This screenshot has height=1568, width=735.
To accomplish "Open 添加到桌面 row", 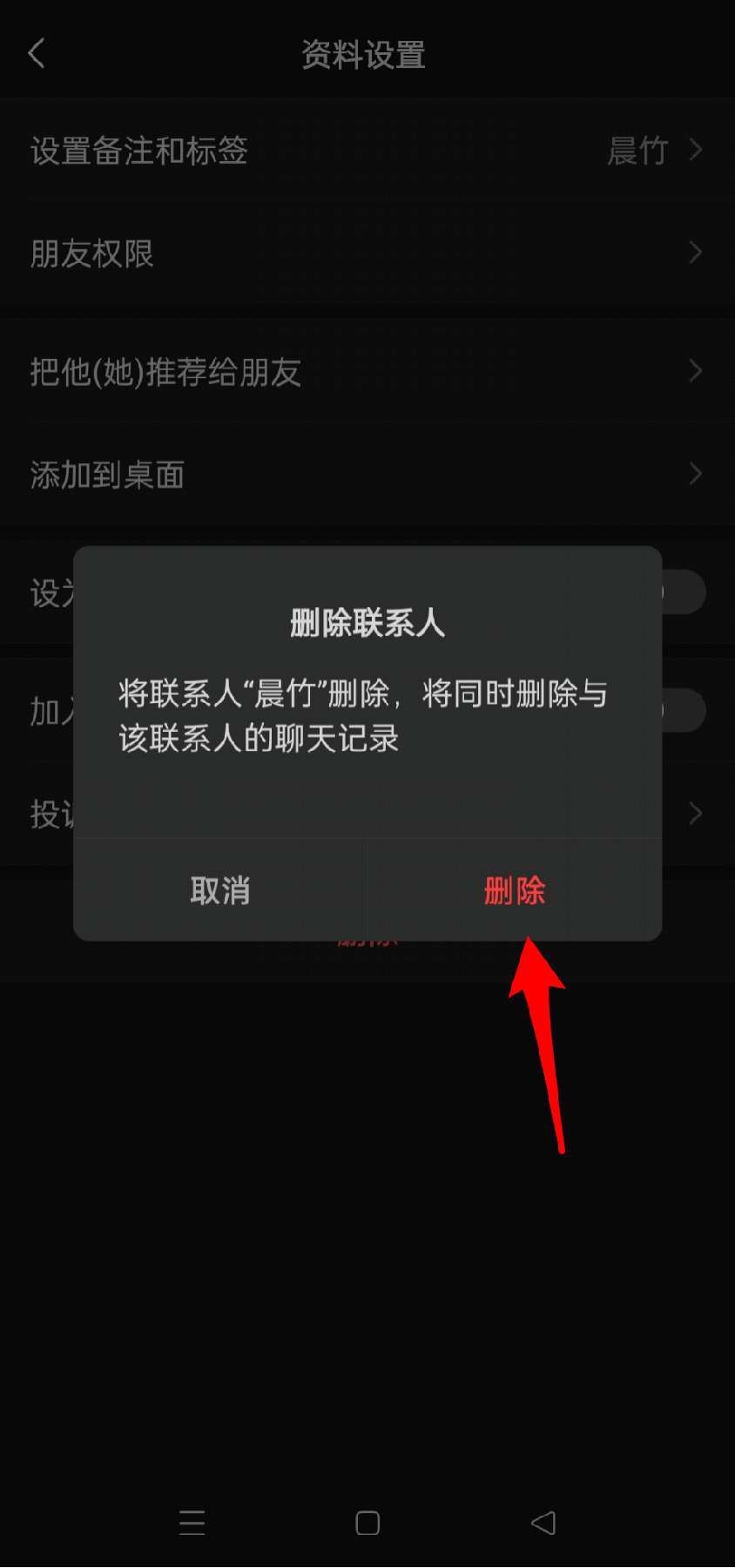I will click(x=366, y=475).
